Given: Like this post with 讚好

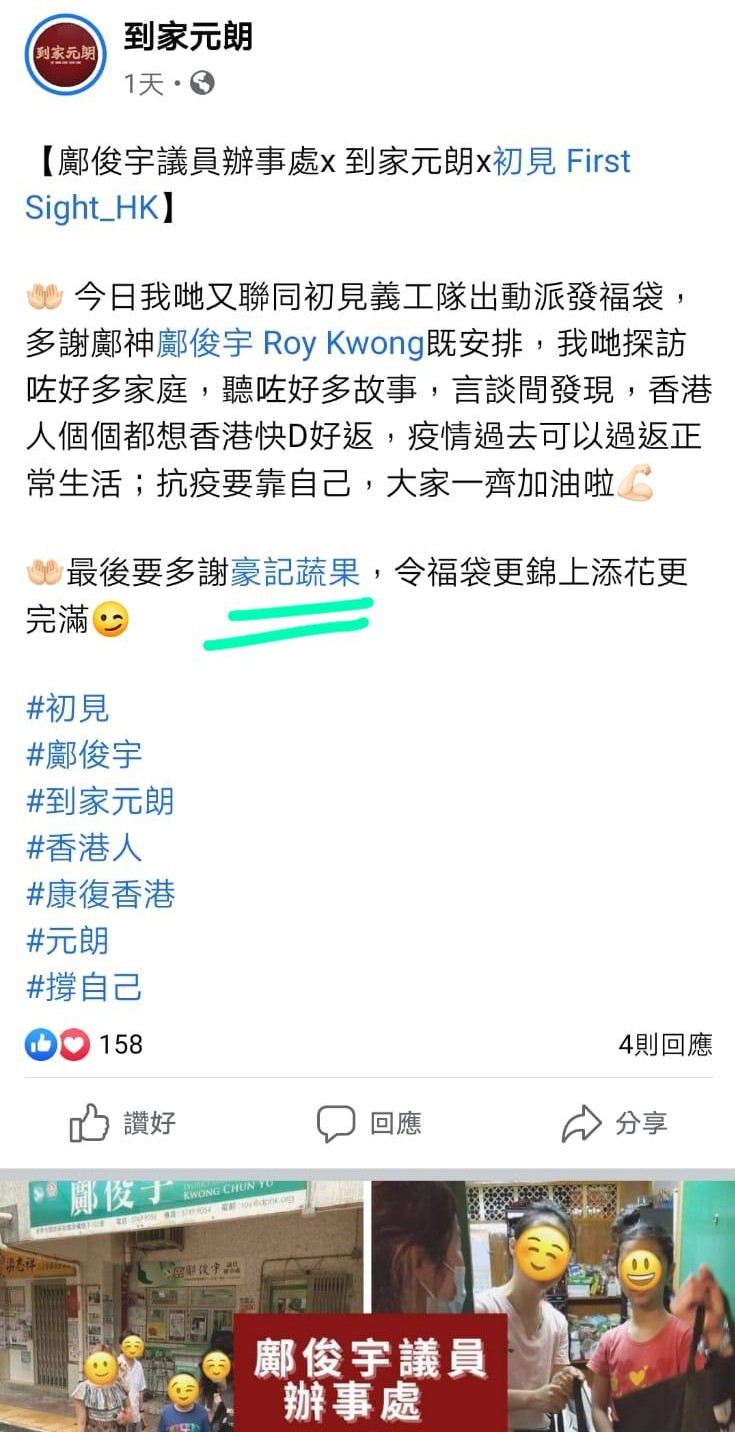Looking at the screenshot, I should (x=124, y=1124).
